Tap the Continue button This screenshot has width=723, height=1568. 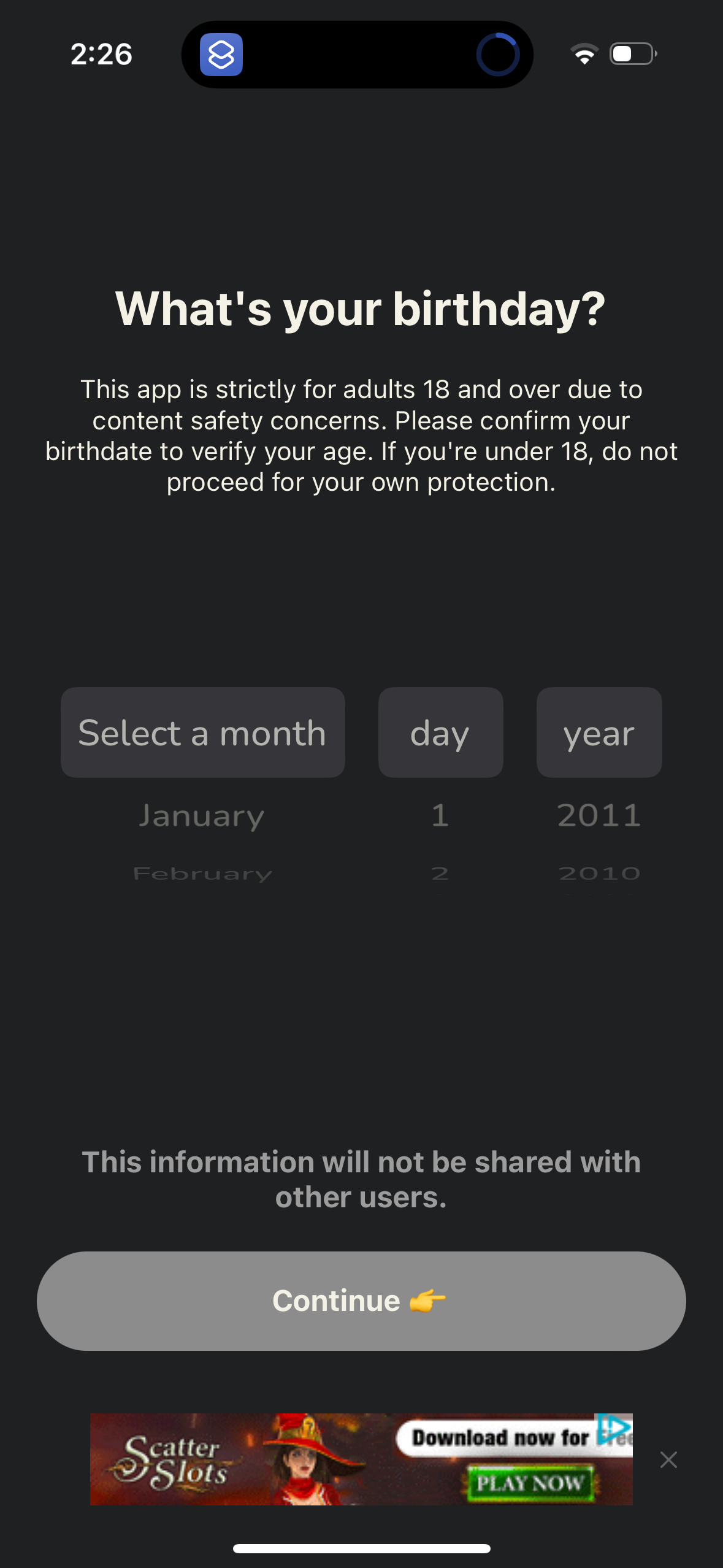point(361,1299)
